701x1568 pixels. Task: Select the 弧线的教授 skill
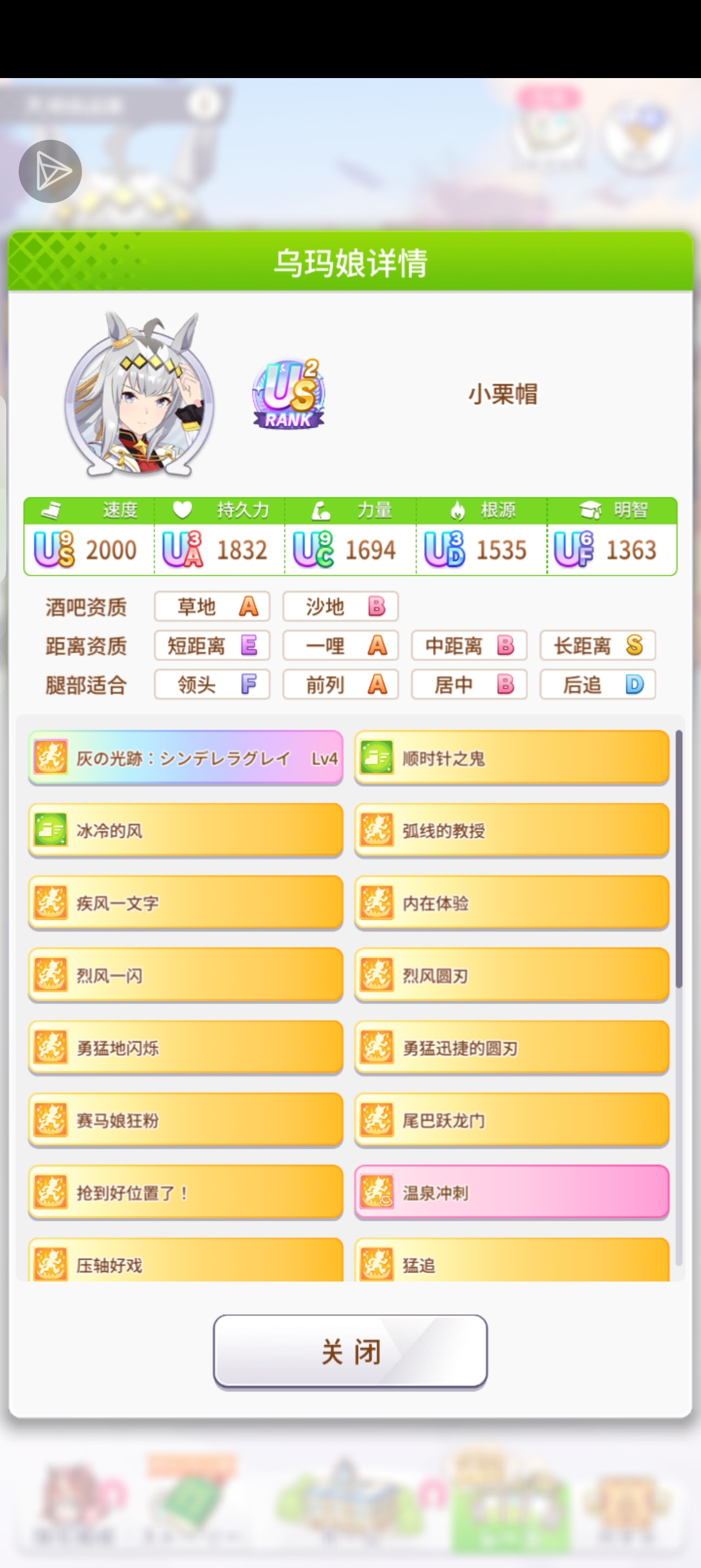[511, 830]
